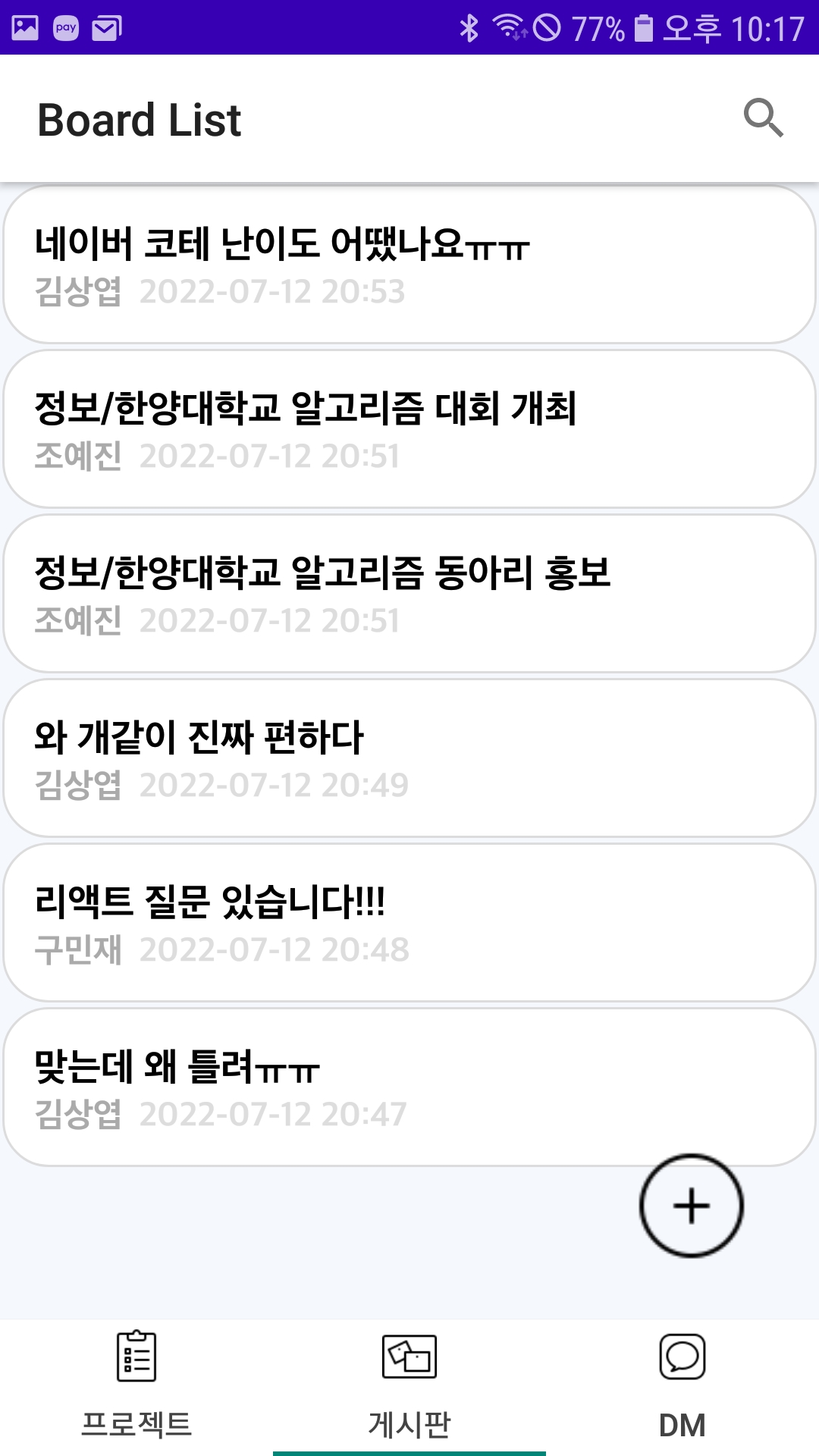Switch to the 프로젝트 tab
This screenshot has height=1456, width=819.
click(136, 1386)
